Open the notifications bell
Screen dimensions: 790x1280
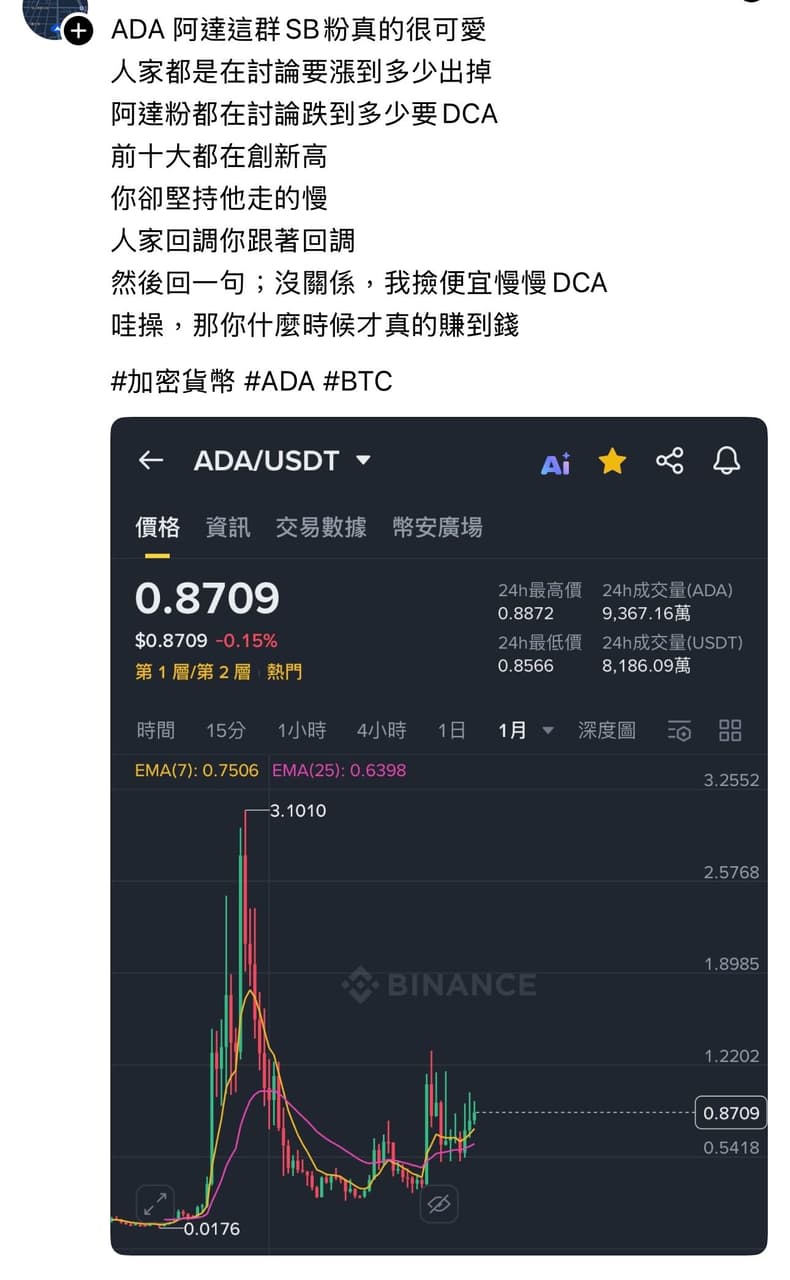(x=728, y=461)
